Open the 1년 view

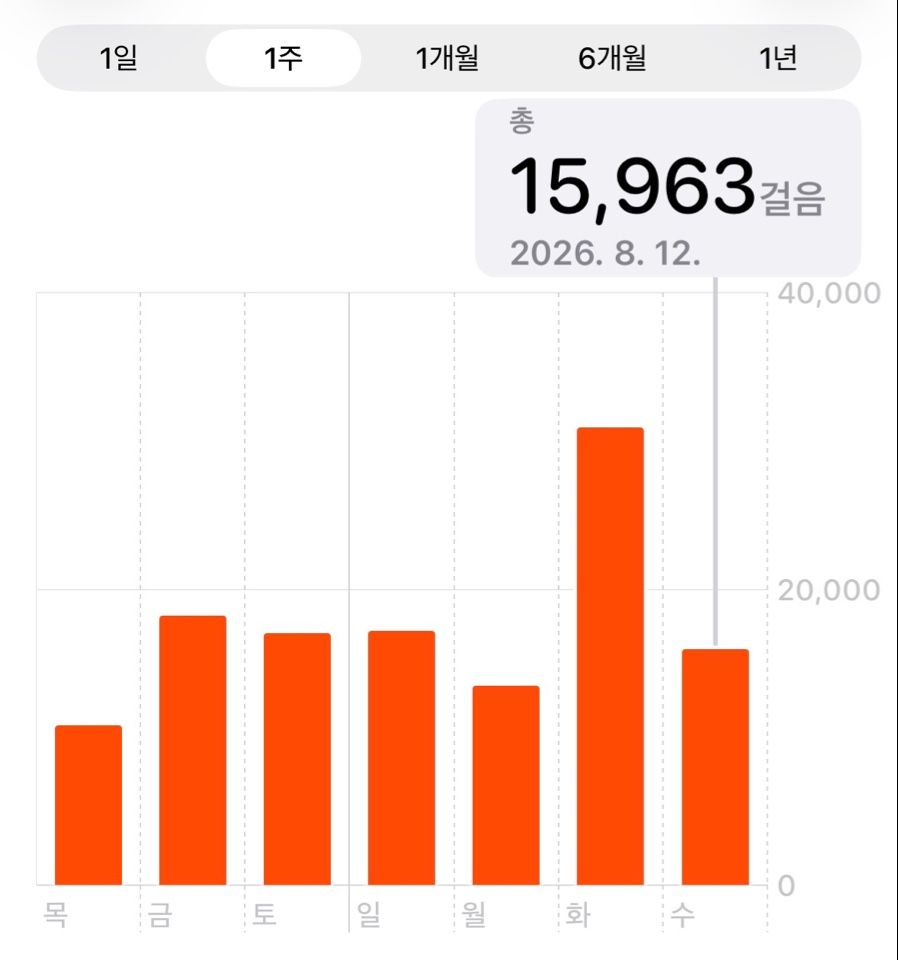click(x=777, y=58)
